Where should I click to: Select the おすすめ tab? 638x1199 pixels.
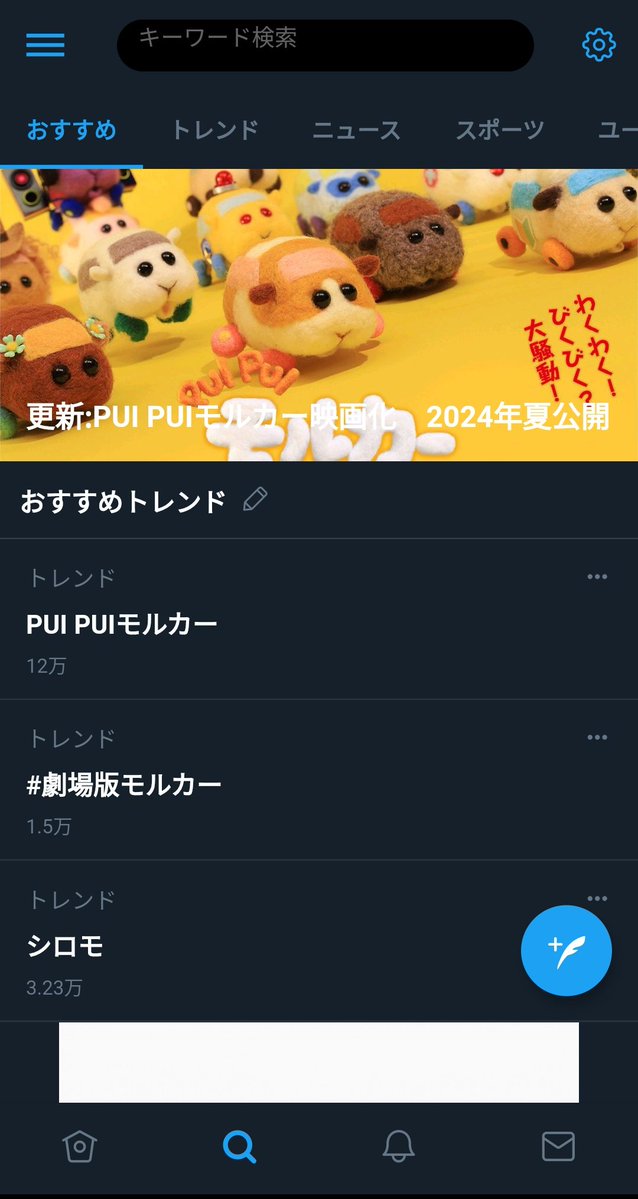[x=71, y=130]
